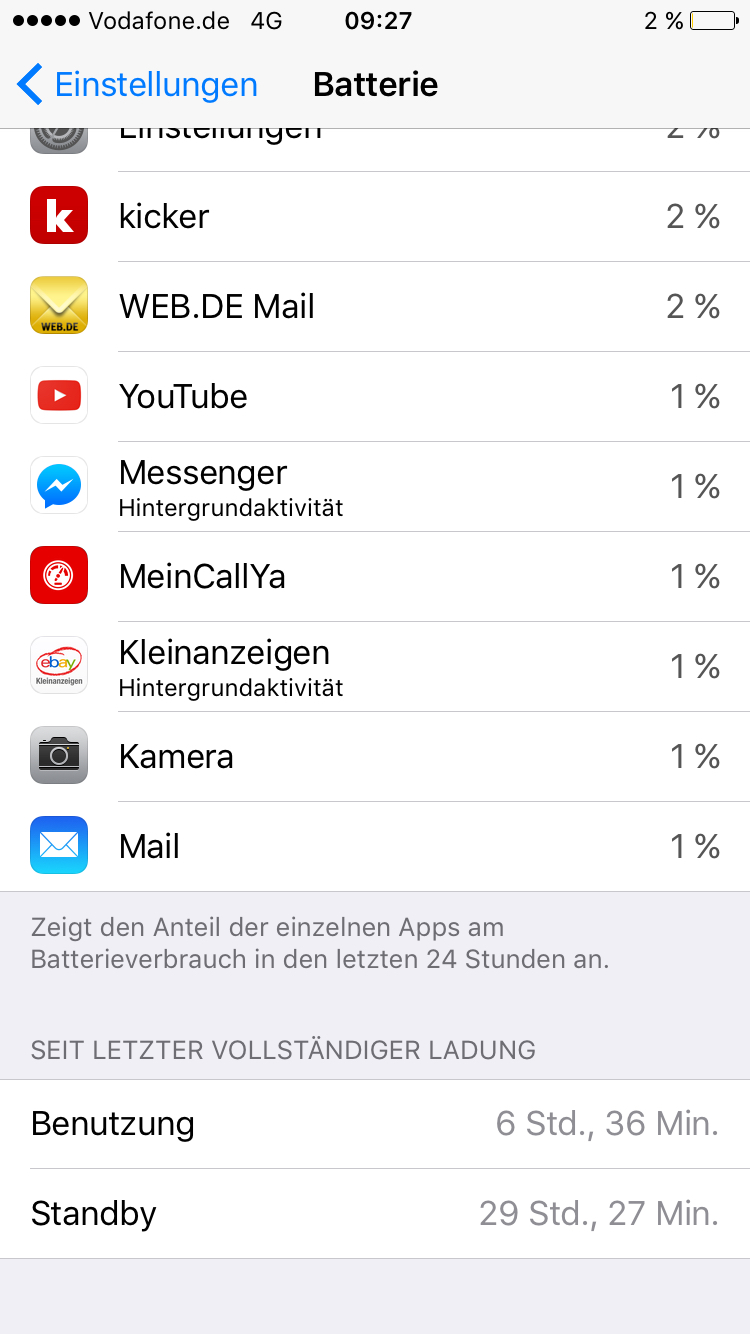Select the Messenger usage row

click(x=375, y=487)
